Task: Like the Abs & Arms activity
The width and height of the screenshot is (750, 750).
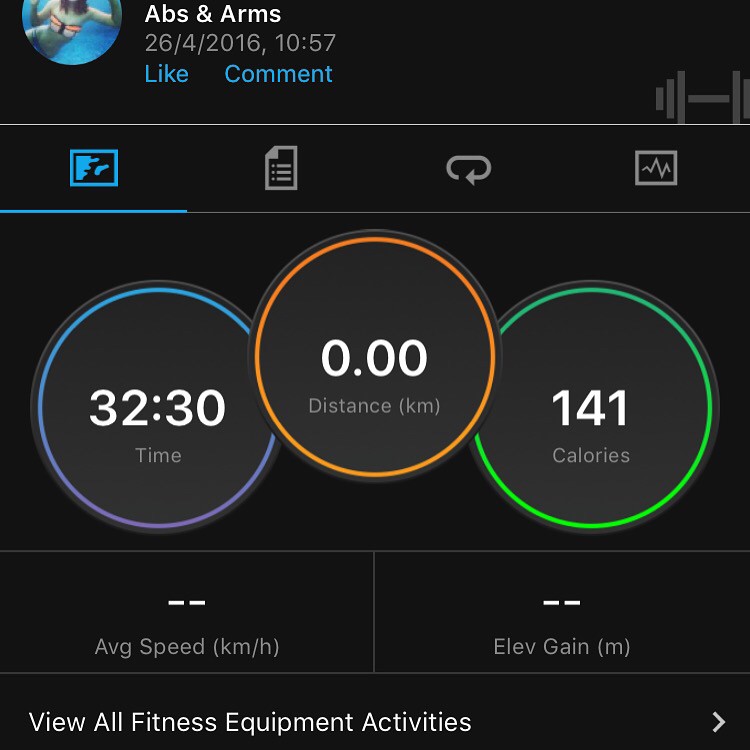Action: 166,74
